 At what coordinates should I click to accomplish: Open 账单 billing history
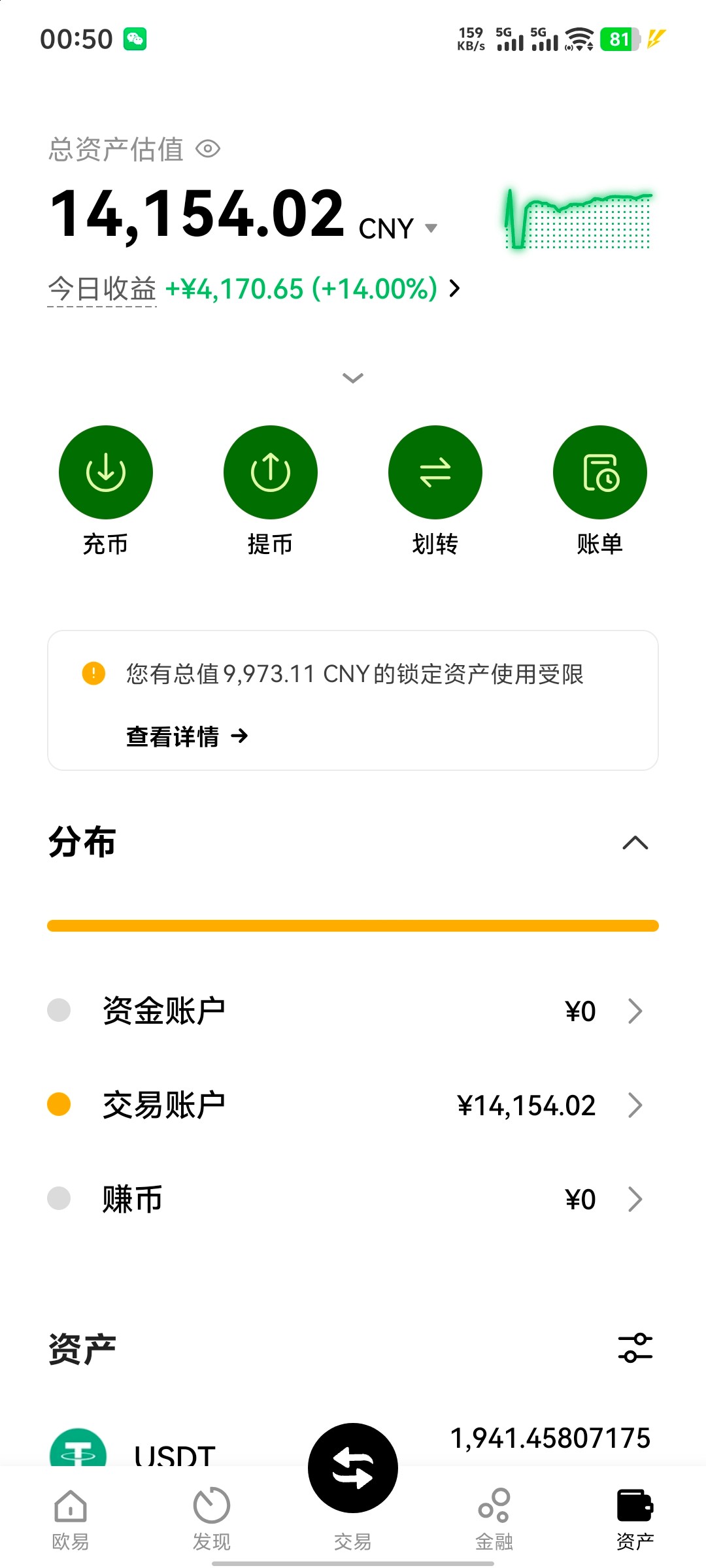[600, 472]
